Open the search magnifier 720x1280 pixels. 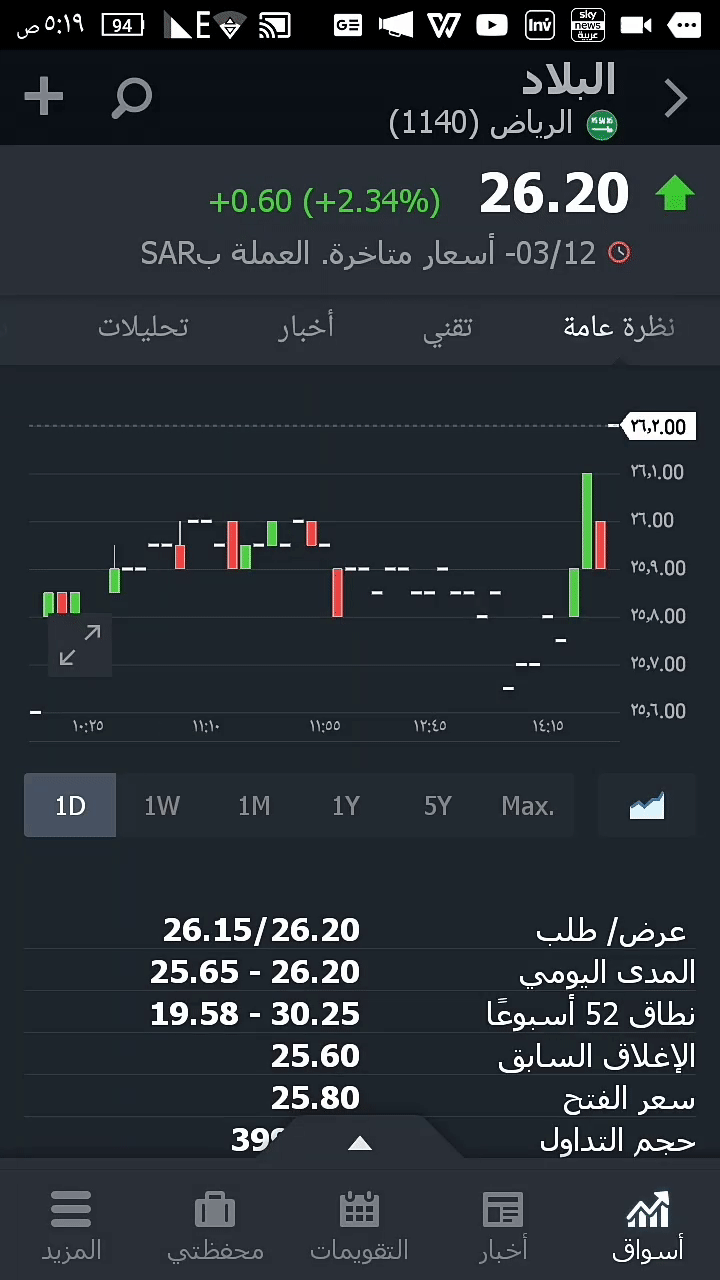coord(132,97)
